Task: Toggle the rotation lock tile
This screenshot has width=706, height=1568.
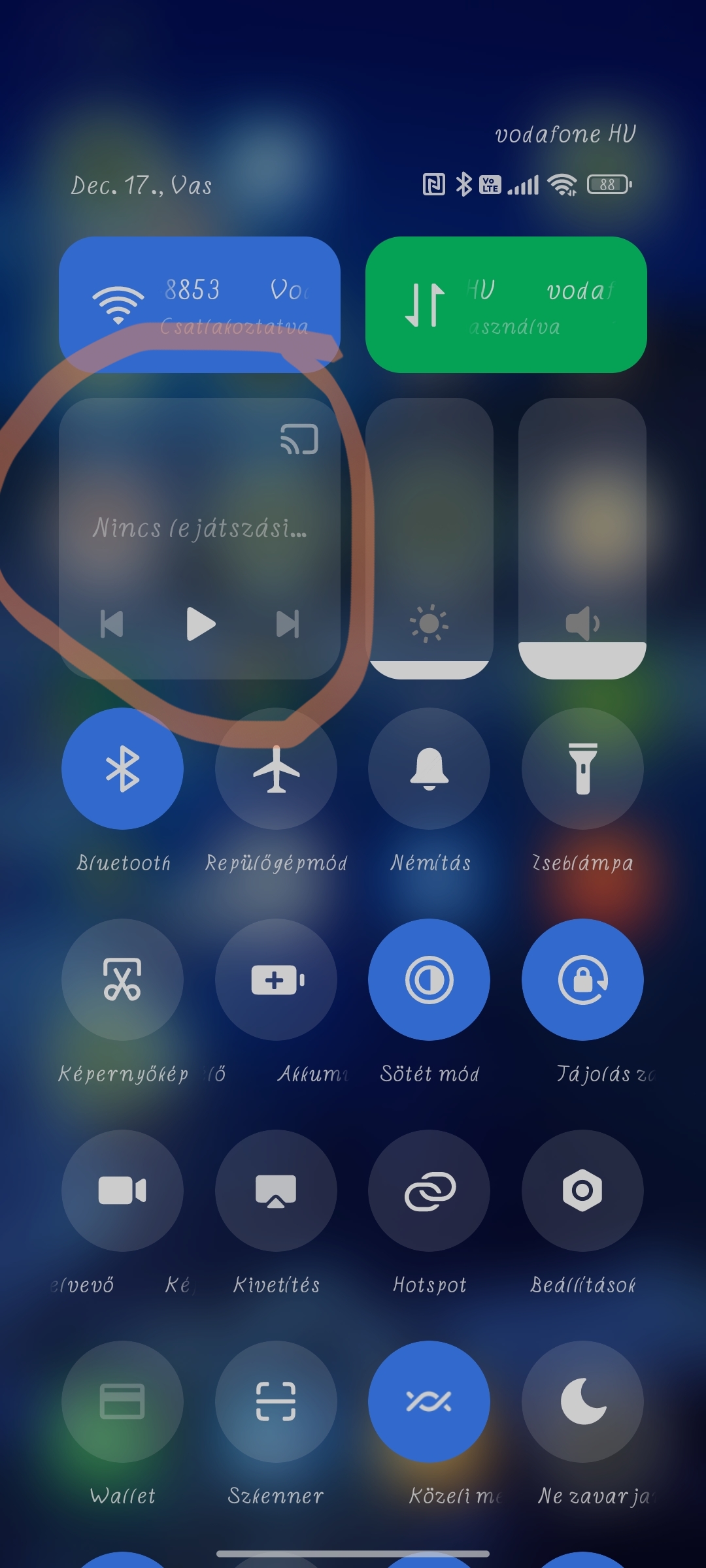Action: pos(582,979)
